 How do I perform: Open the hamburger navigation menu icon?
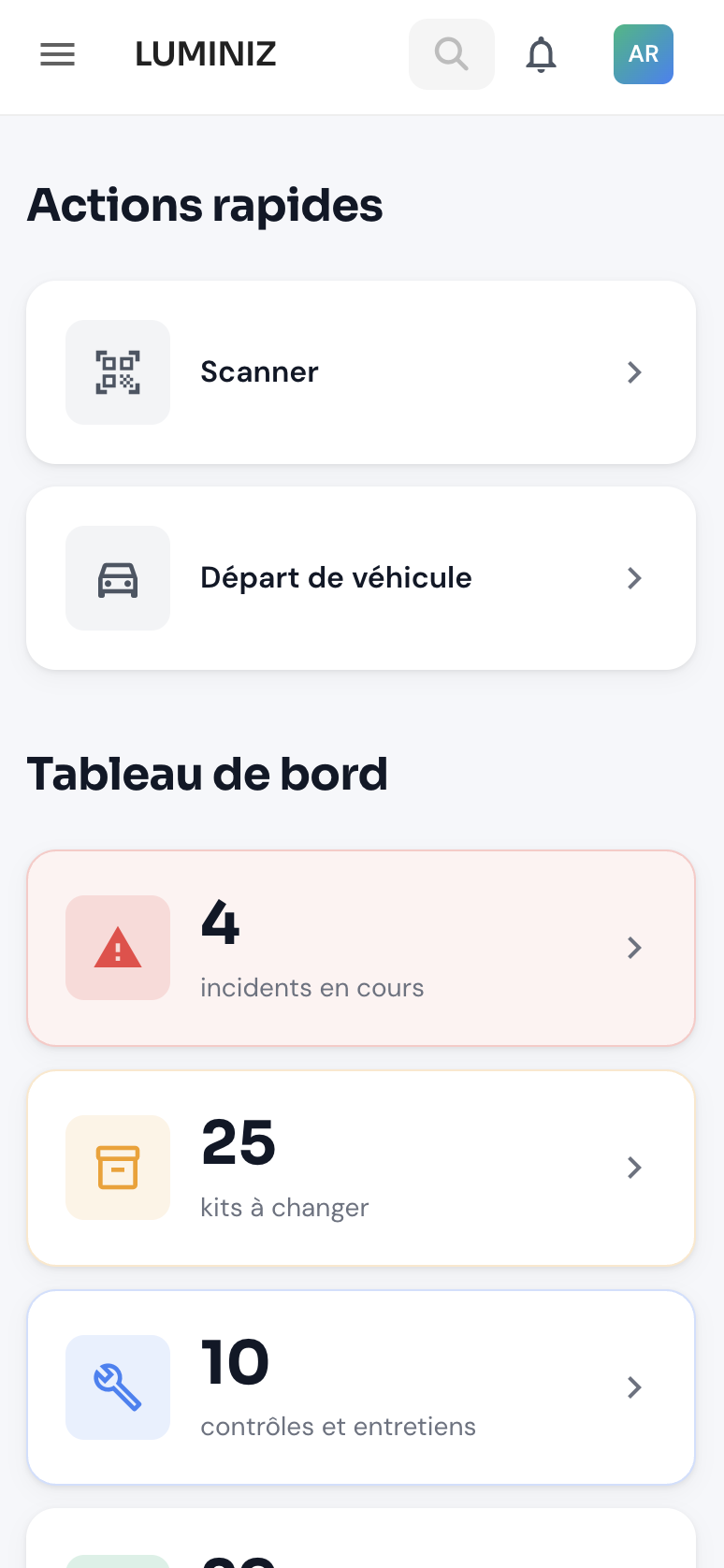click(57, 54)
